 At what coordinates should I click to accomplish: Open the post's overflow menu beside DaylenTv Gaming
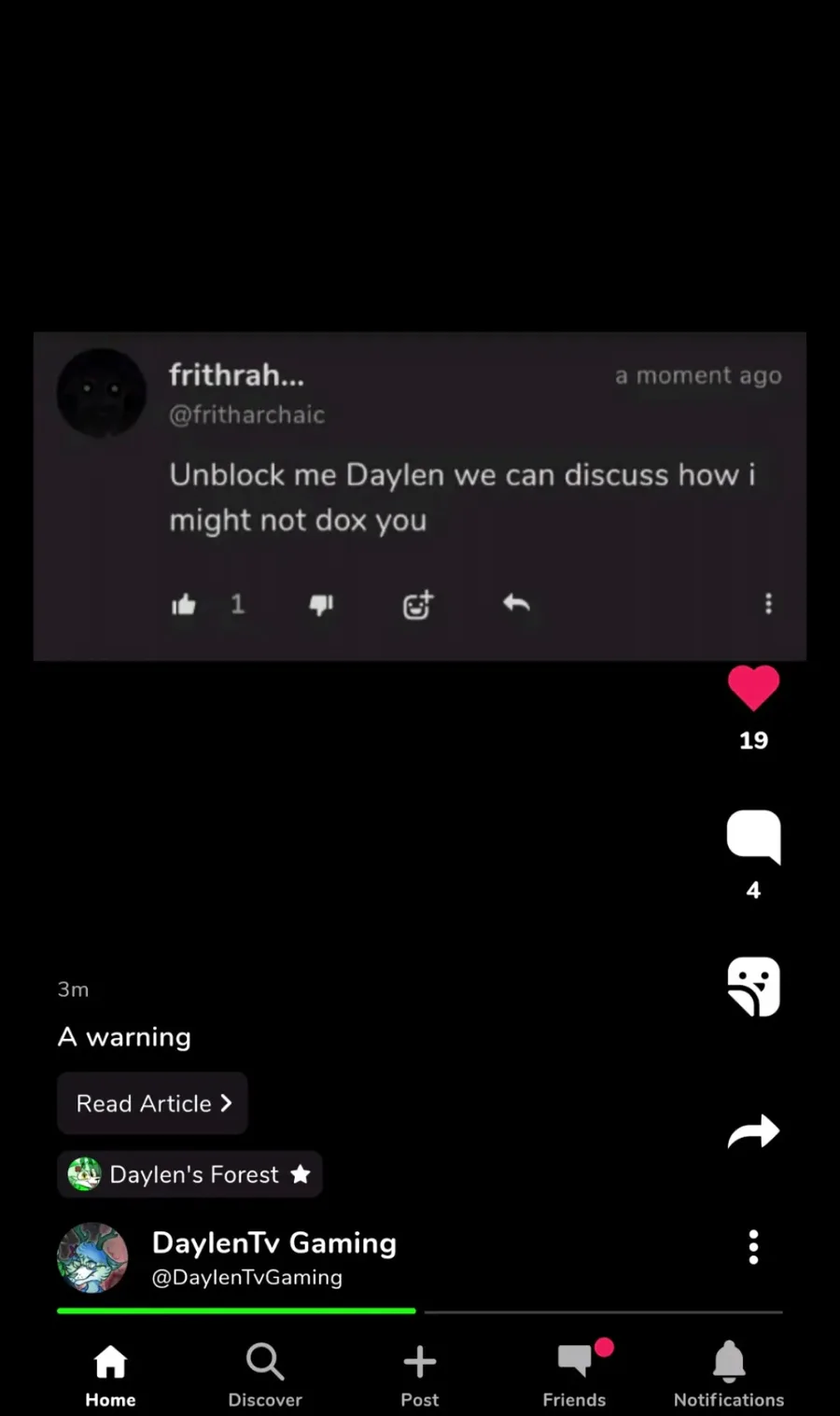pos(753,1247)
